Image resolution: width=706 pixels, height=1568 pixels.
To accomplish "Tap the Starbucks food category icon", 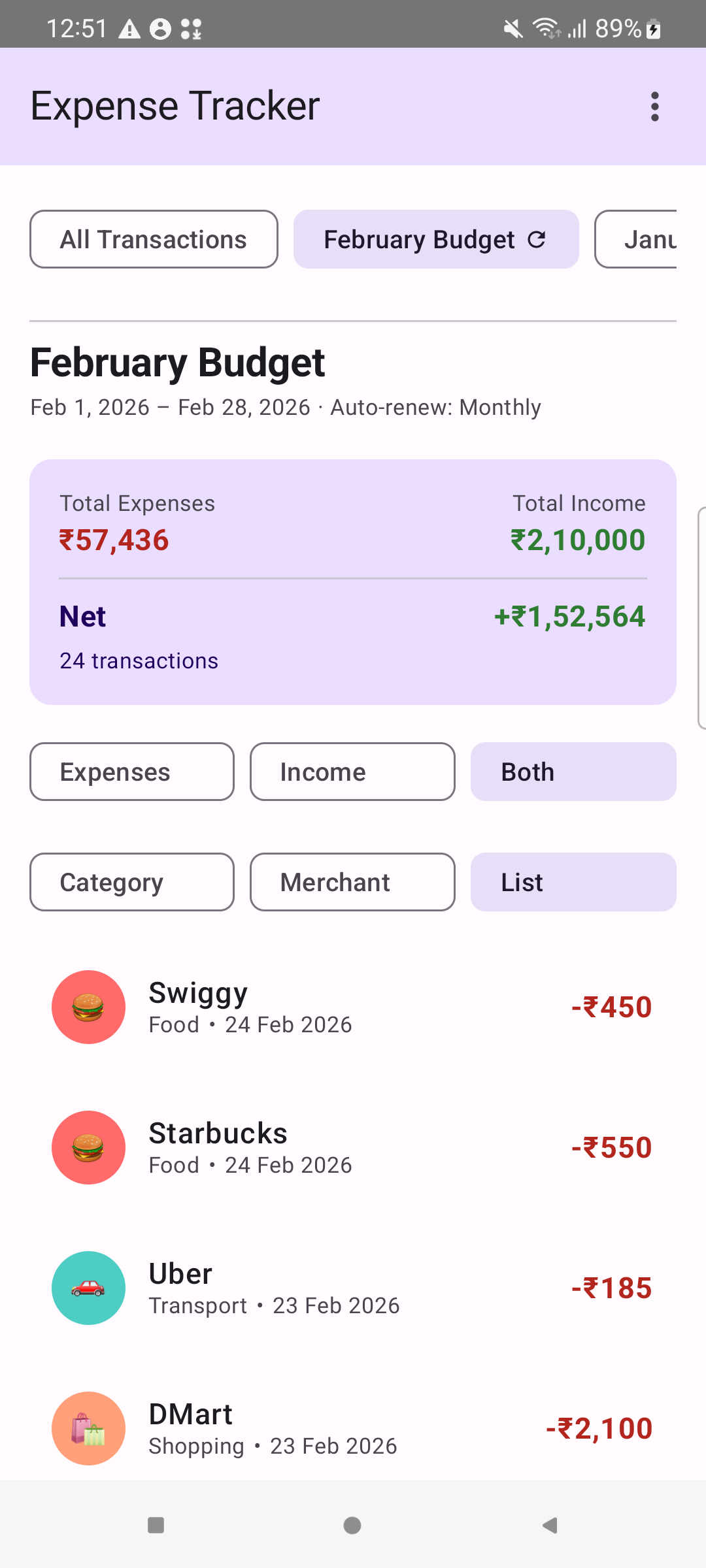I will 88,1147.
